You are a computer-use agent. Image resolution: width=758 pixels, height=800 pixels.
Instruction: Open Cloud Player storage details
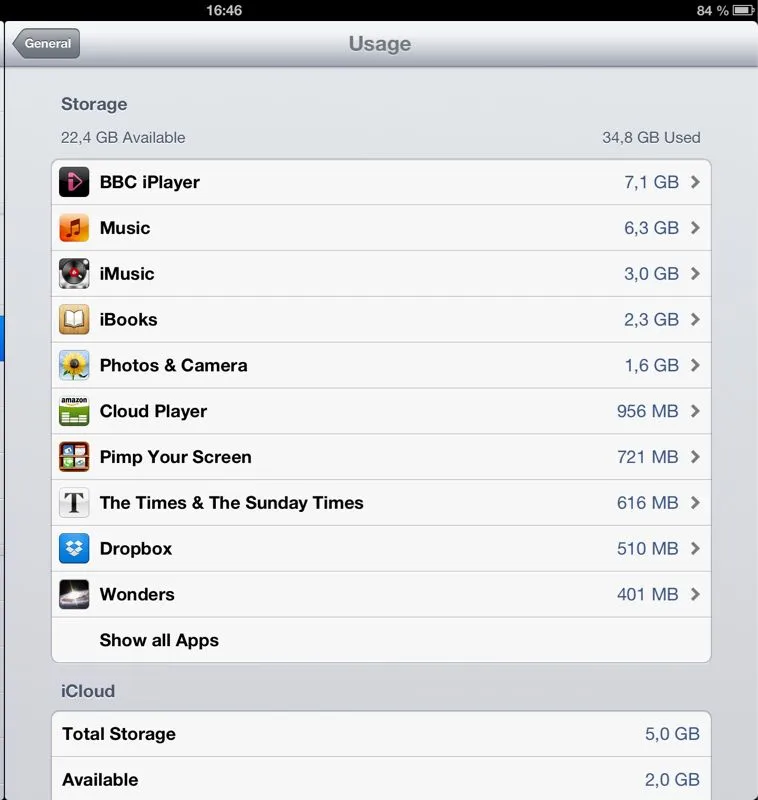pos(380,411)
